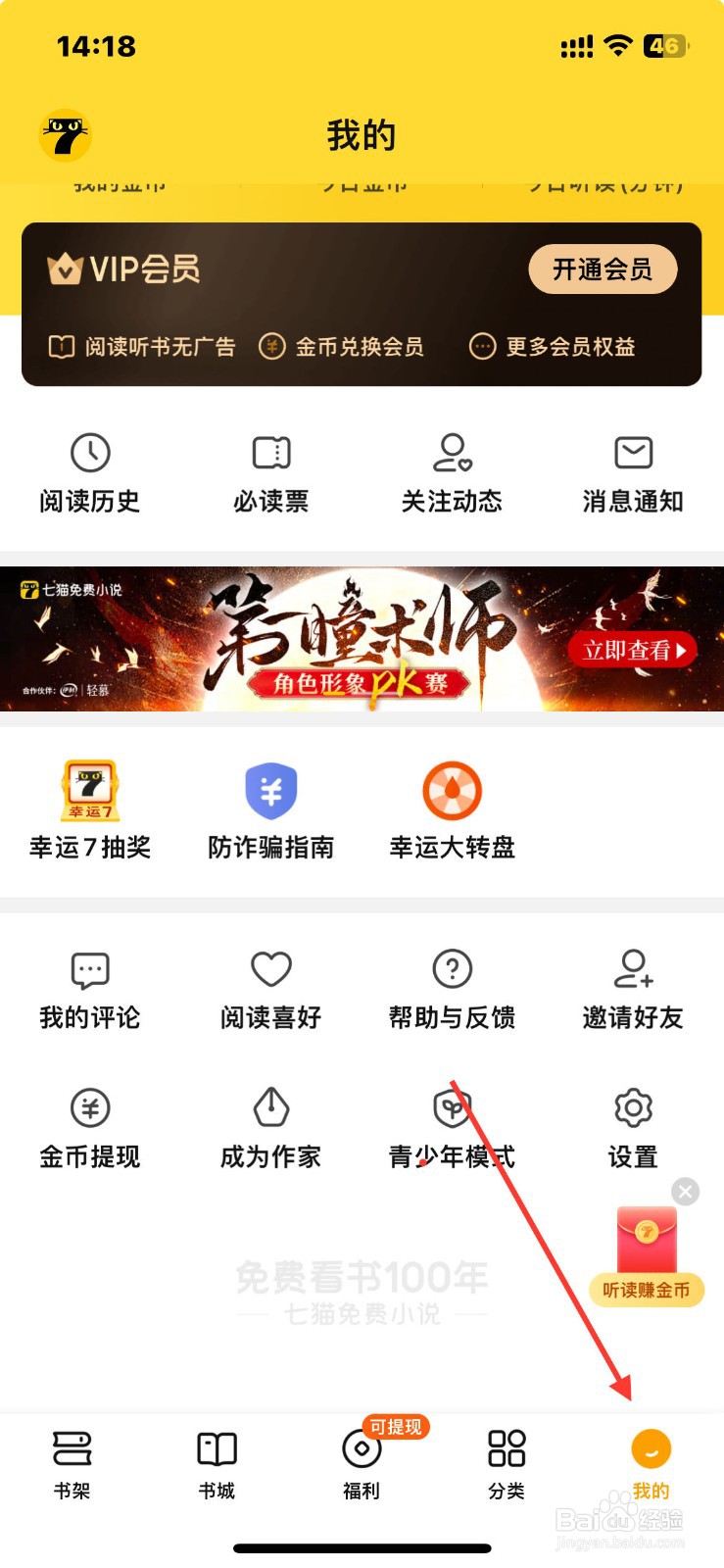This screenshot has width=724, height=1568.
Task: Open 阅读历史 (reading history)
Action: tap(89, 473)
